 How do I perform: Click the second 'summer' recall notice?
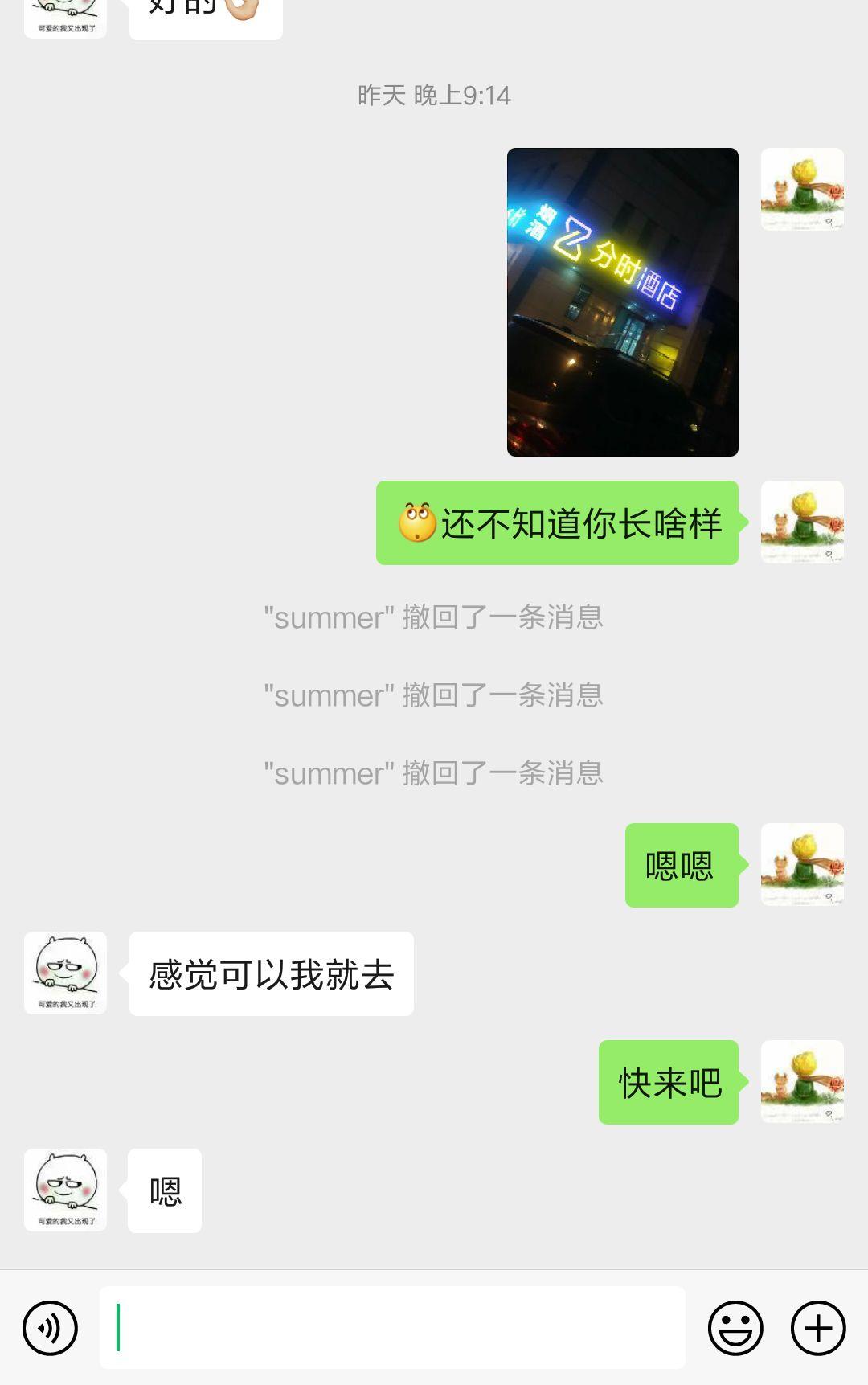click(x=434, y=696)
